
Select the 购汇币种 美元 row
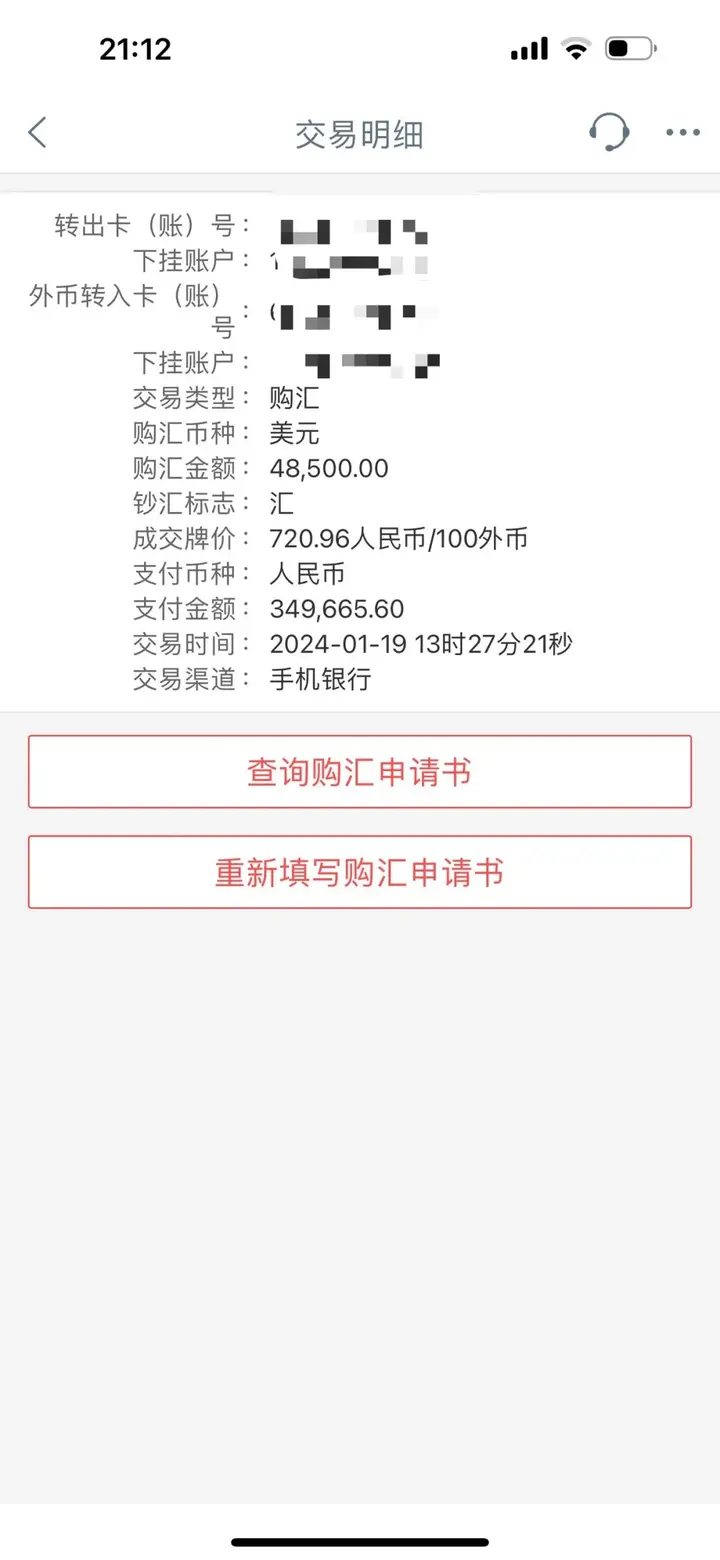tap(295, 433)
